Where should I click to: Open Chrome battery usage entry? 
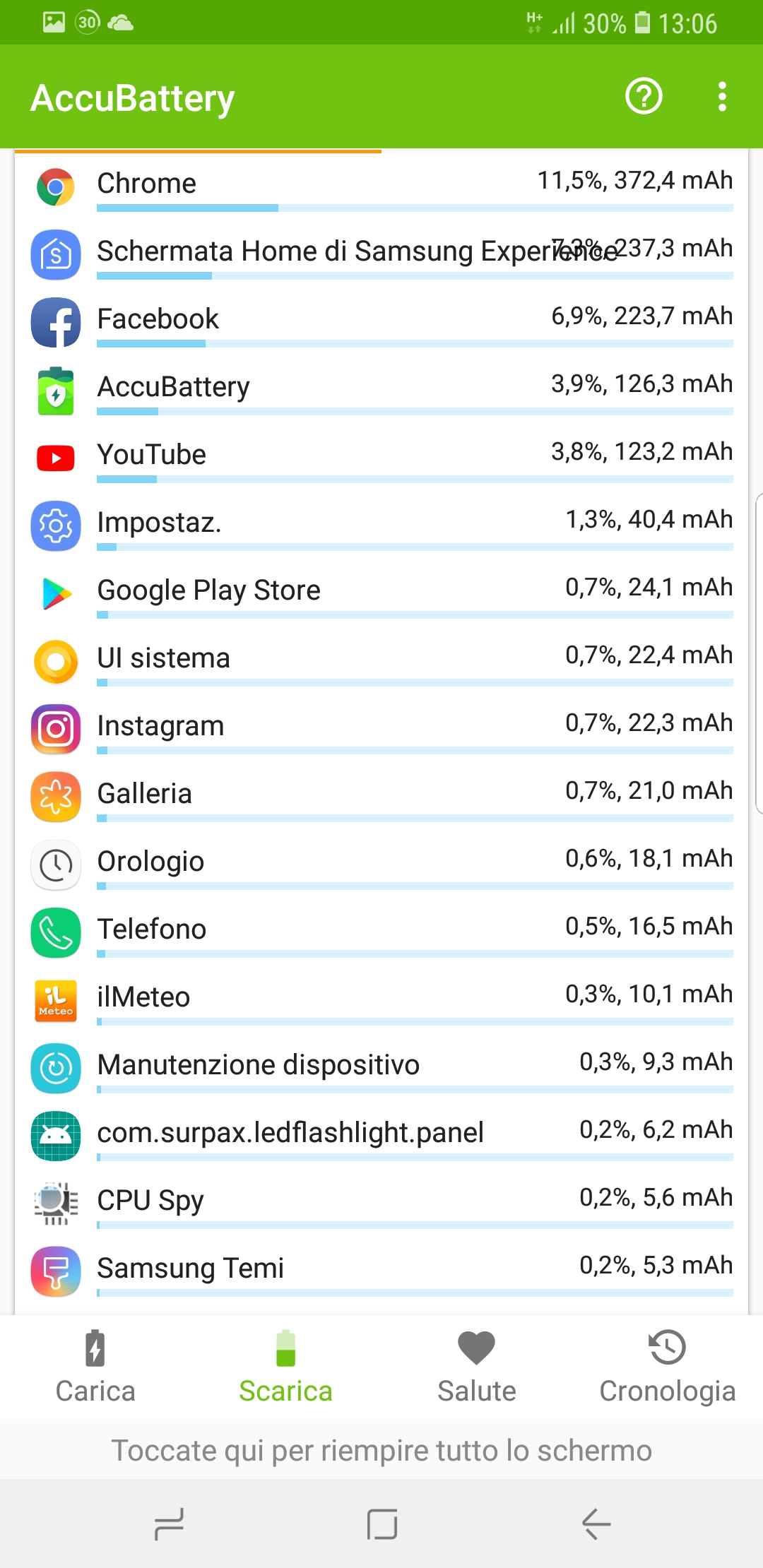coord(381,186)
